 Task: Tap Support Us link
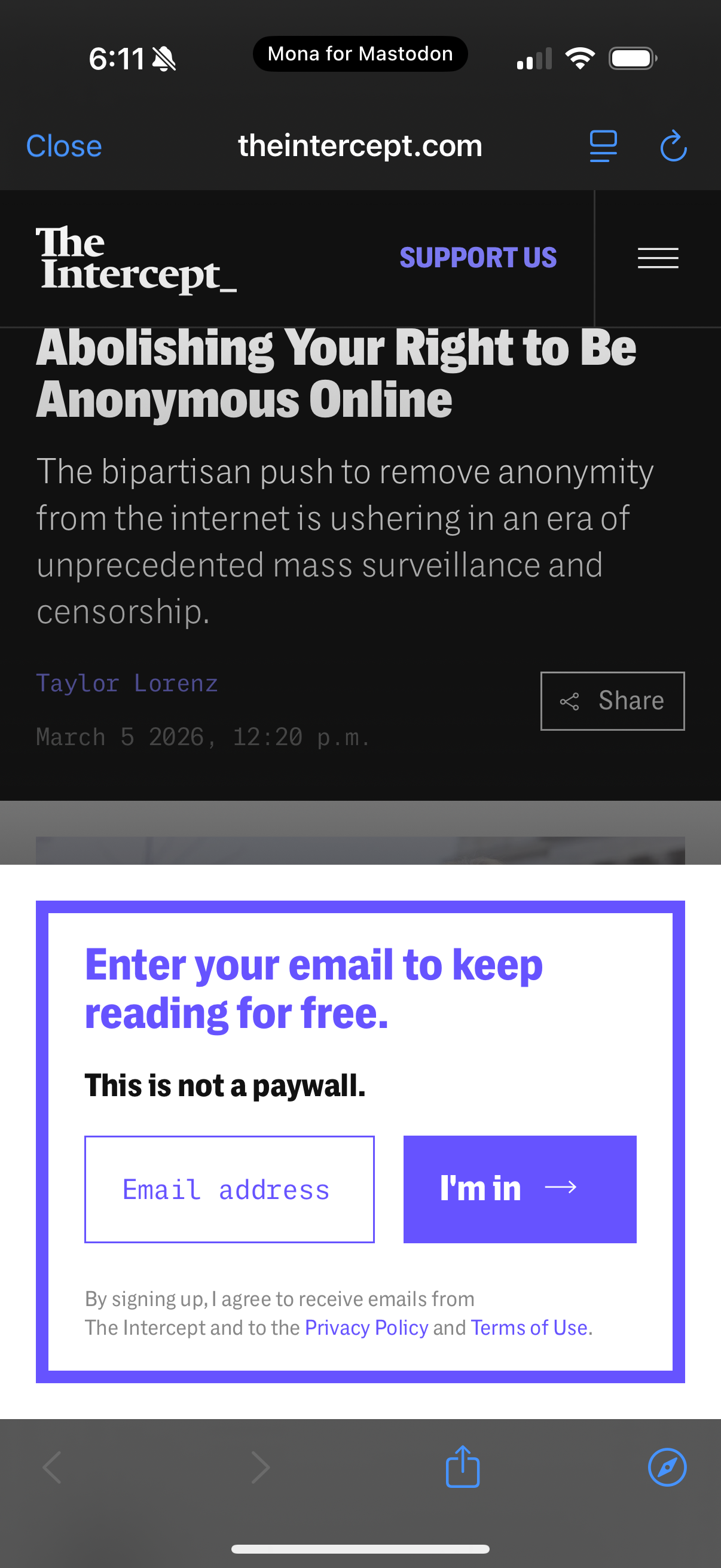coord(478,258)
